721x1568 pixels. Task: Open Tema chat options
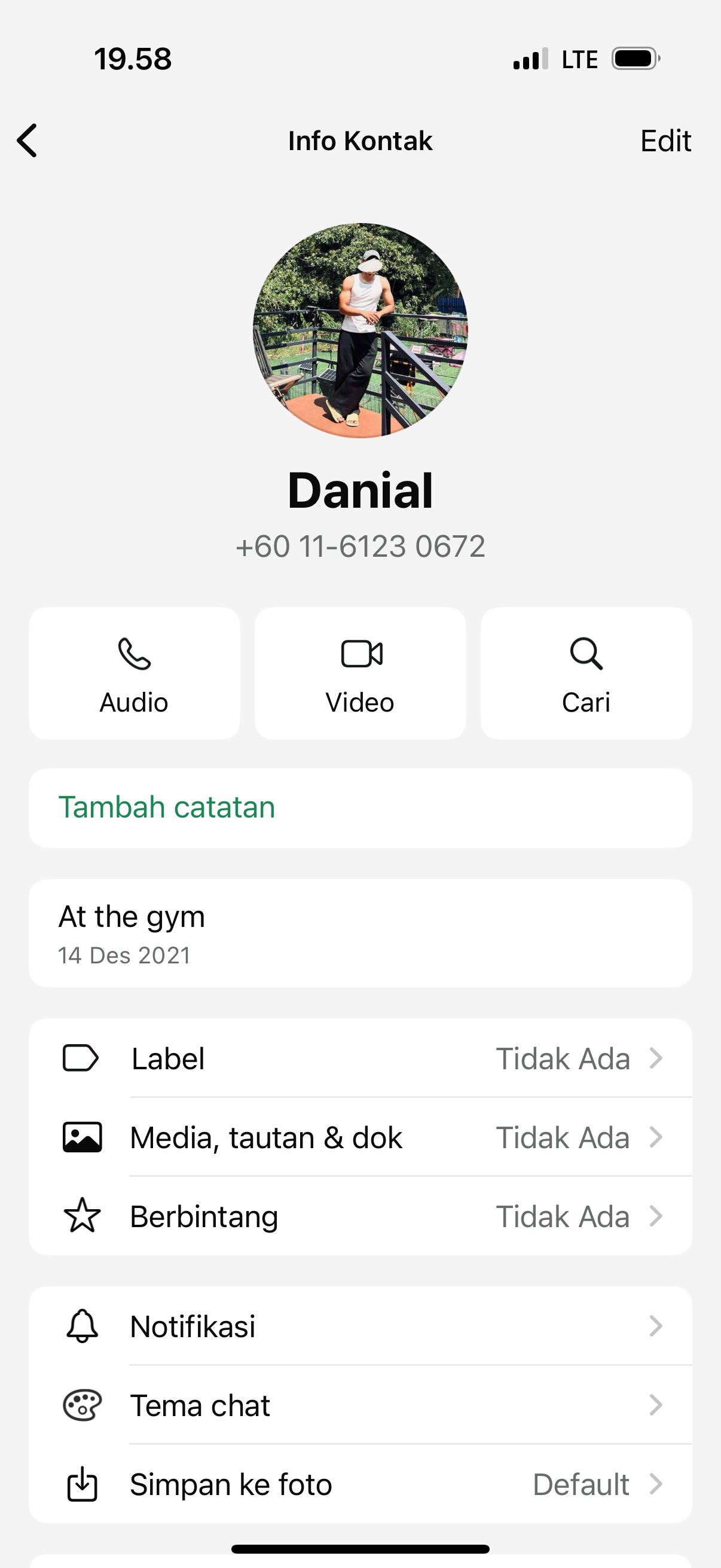pyautogui.click(x=360, y=1405)
